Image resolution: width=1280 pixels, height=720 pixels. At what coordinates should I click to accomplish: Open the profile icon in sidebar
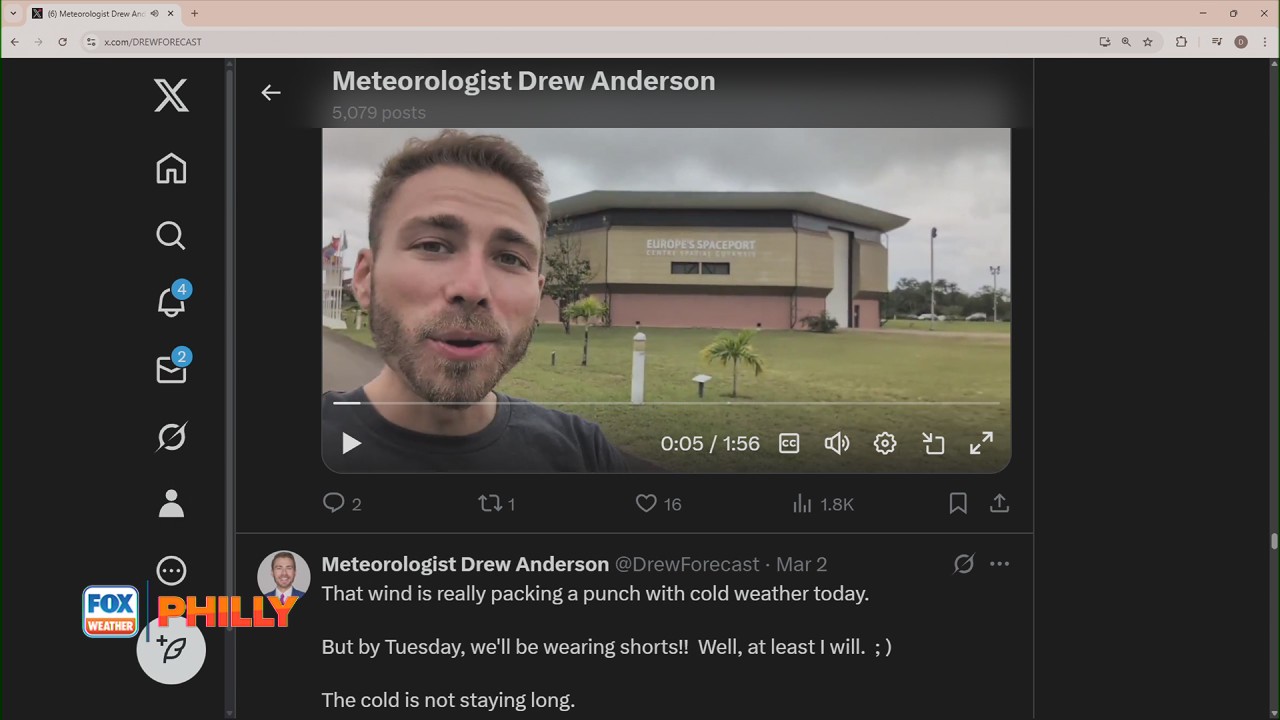pos(171,503)
